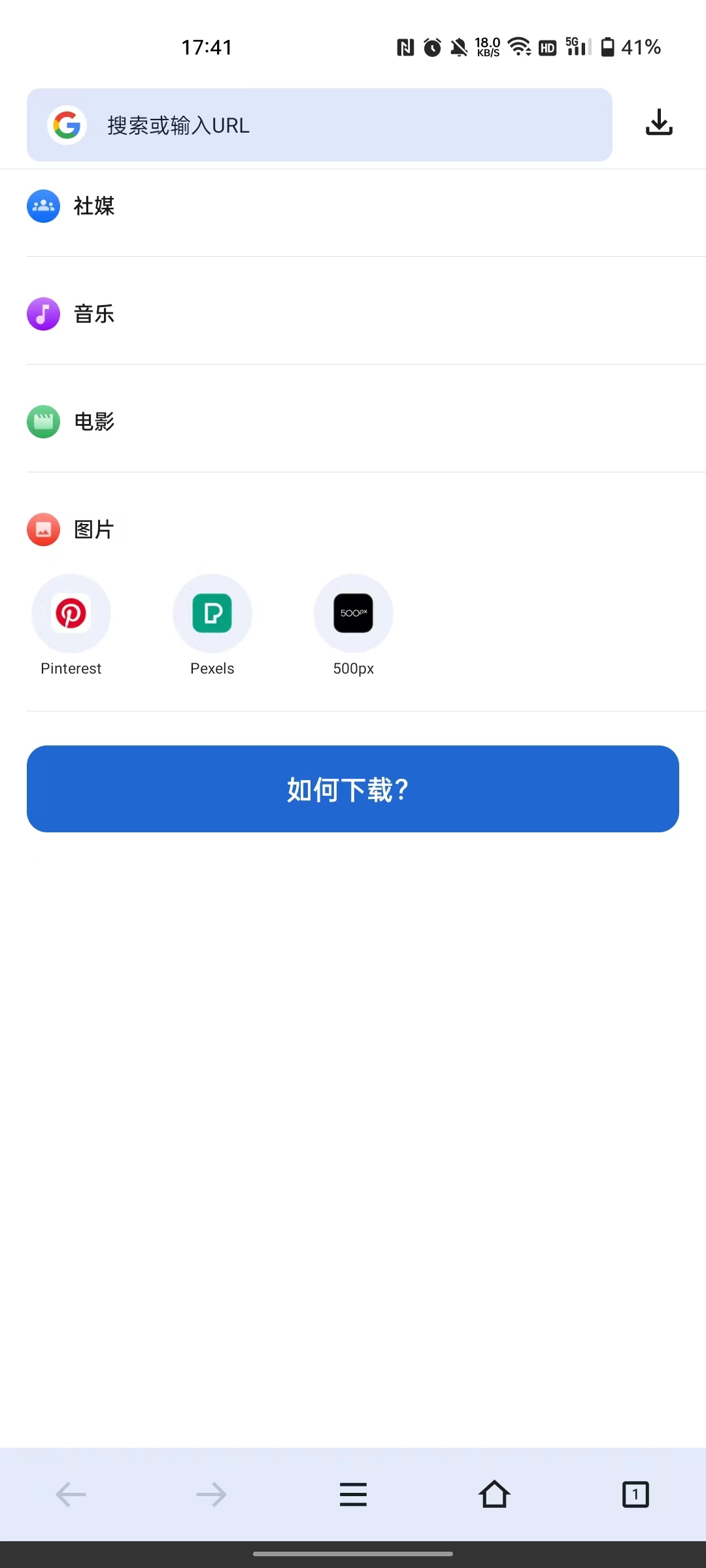Collapse the 图片 category

click(94, 529)
